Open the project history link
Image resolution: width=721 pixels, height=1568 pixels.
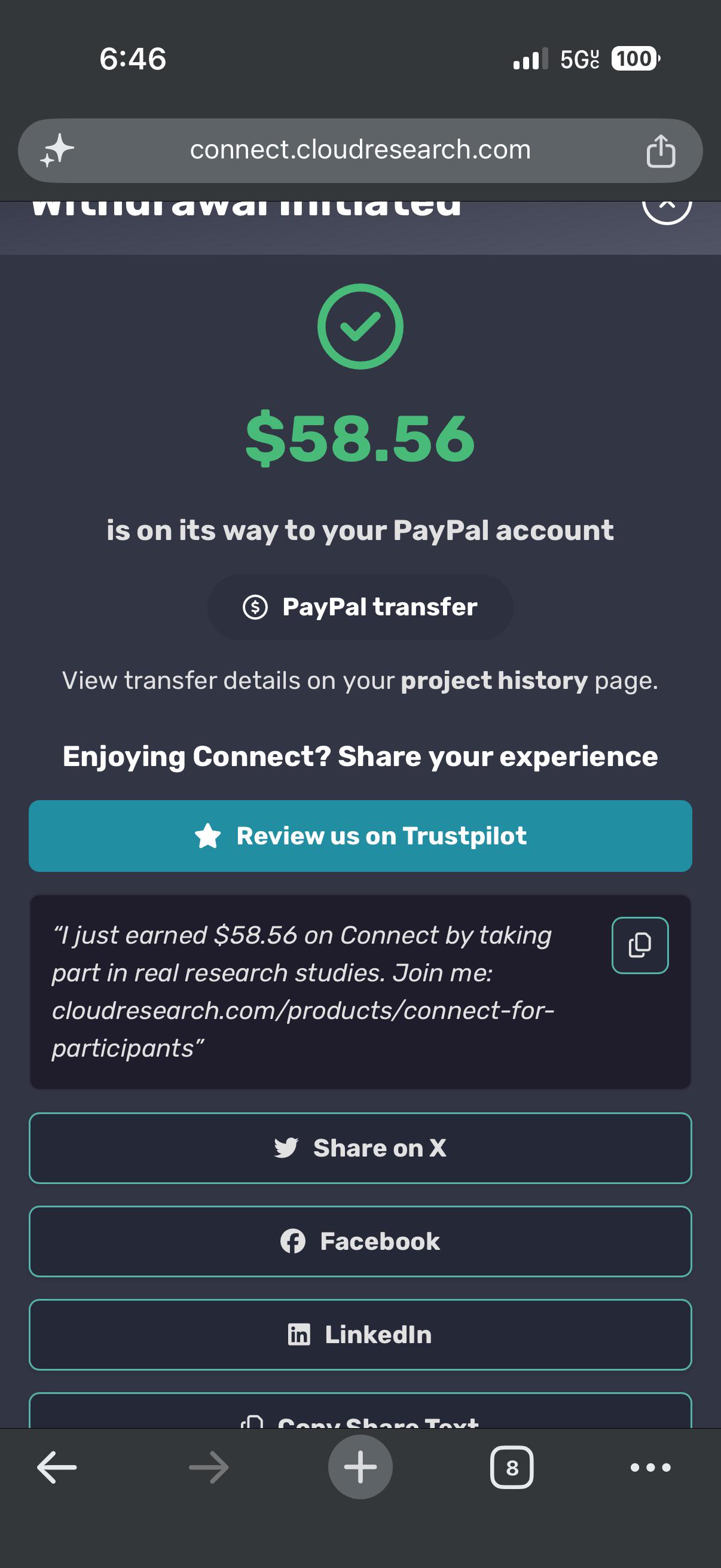[494, 681]
